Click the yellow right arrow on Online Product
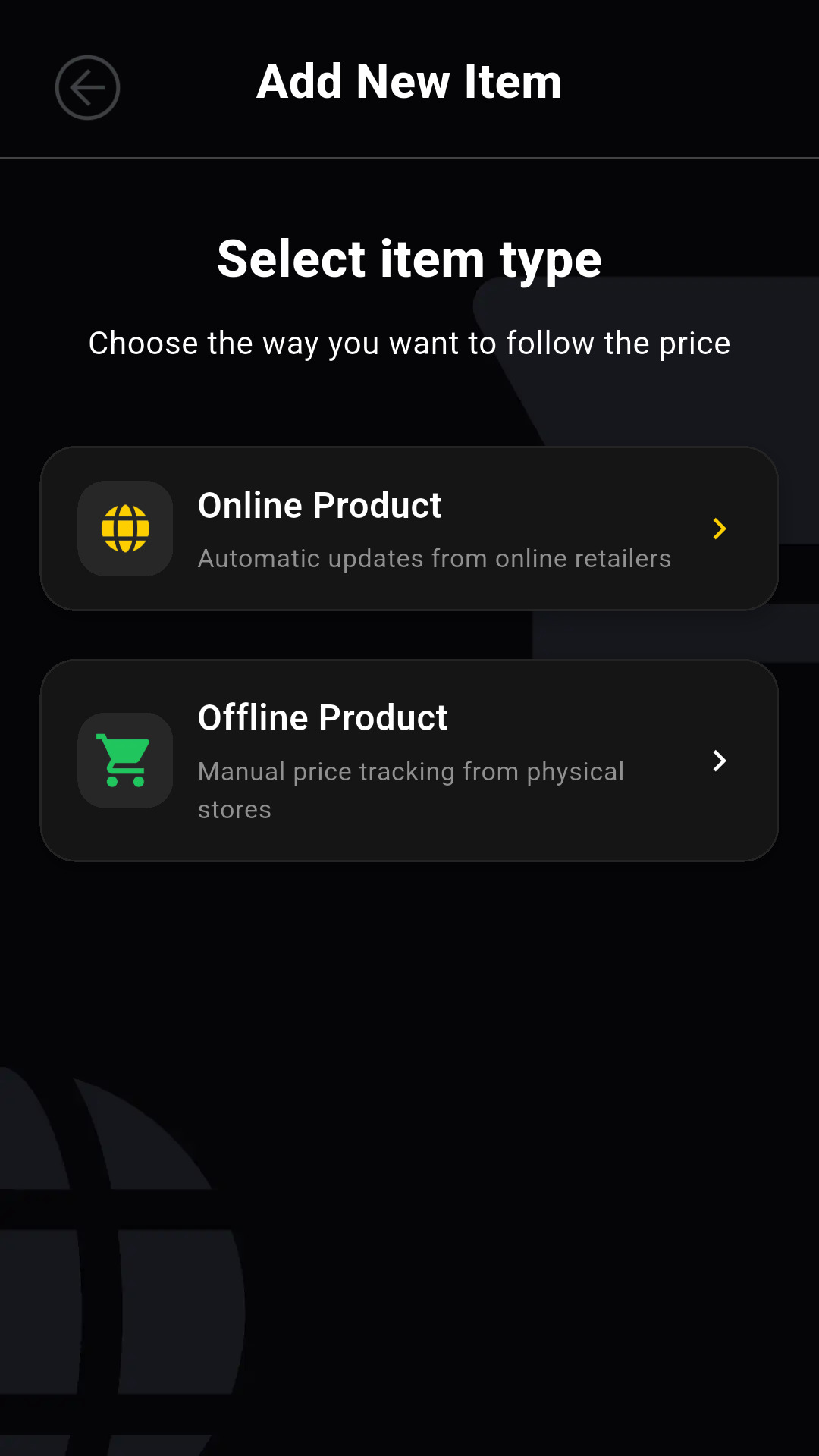Image resolution: width=819 pixels, height=1456 pixels. click(719, 529)
